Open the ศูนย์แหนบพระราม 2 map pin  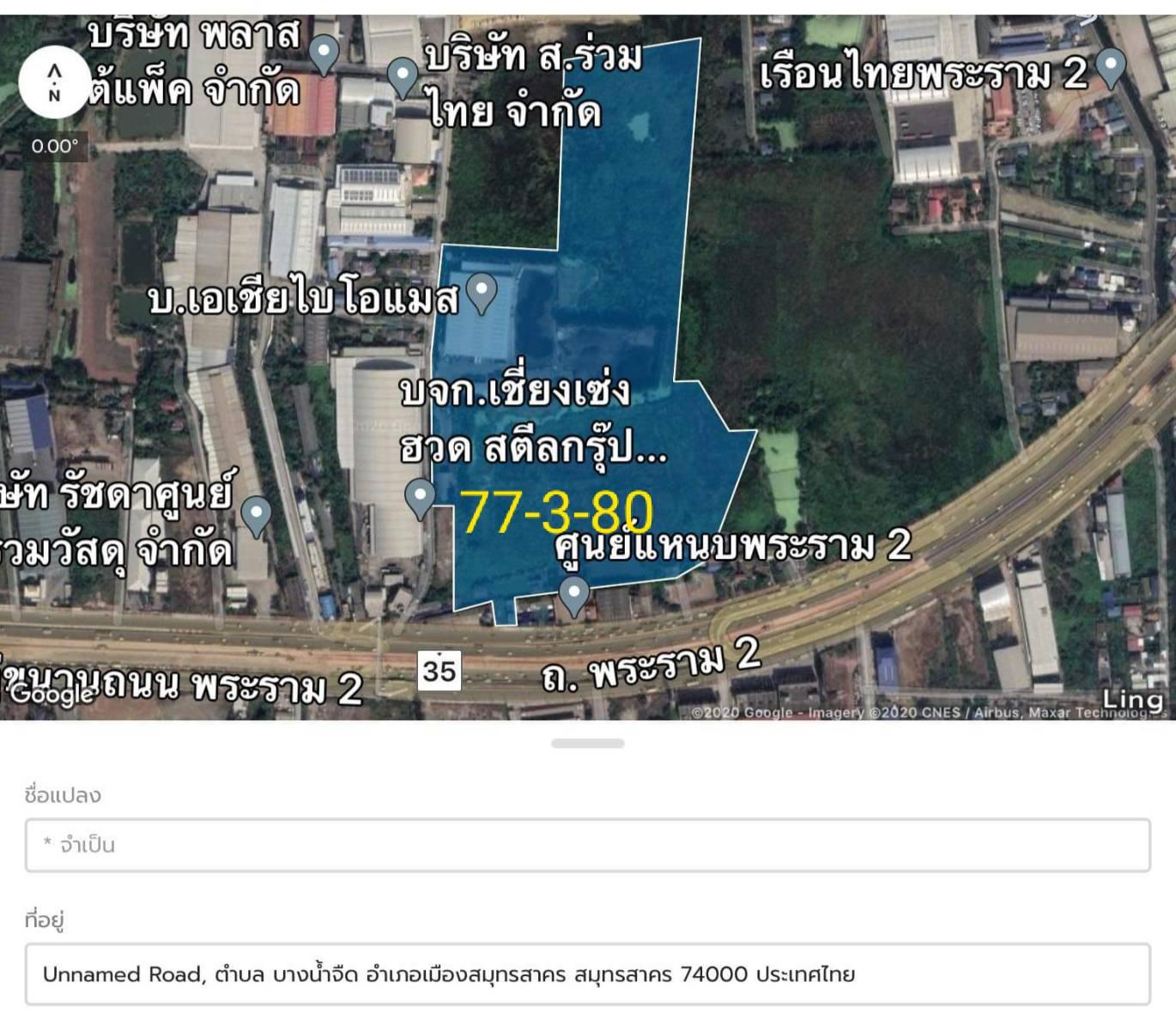[x=573, y=593]
